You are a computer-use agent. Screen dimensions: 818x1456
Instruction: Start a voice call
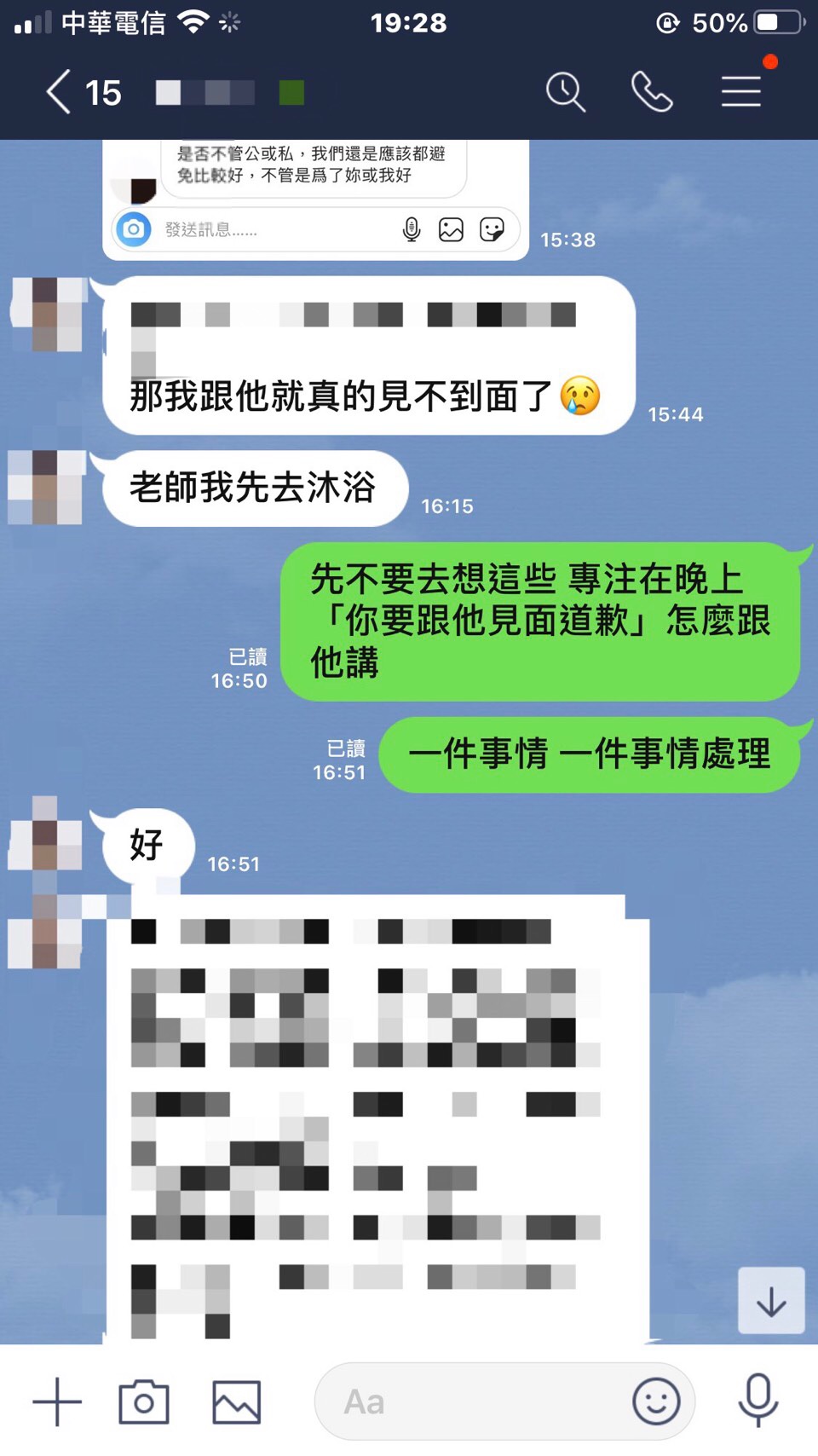652,92
